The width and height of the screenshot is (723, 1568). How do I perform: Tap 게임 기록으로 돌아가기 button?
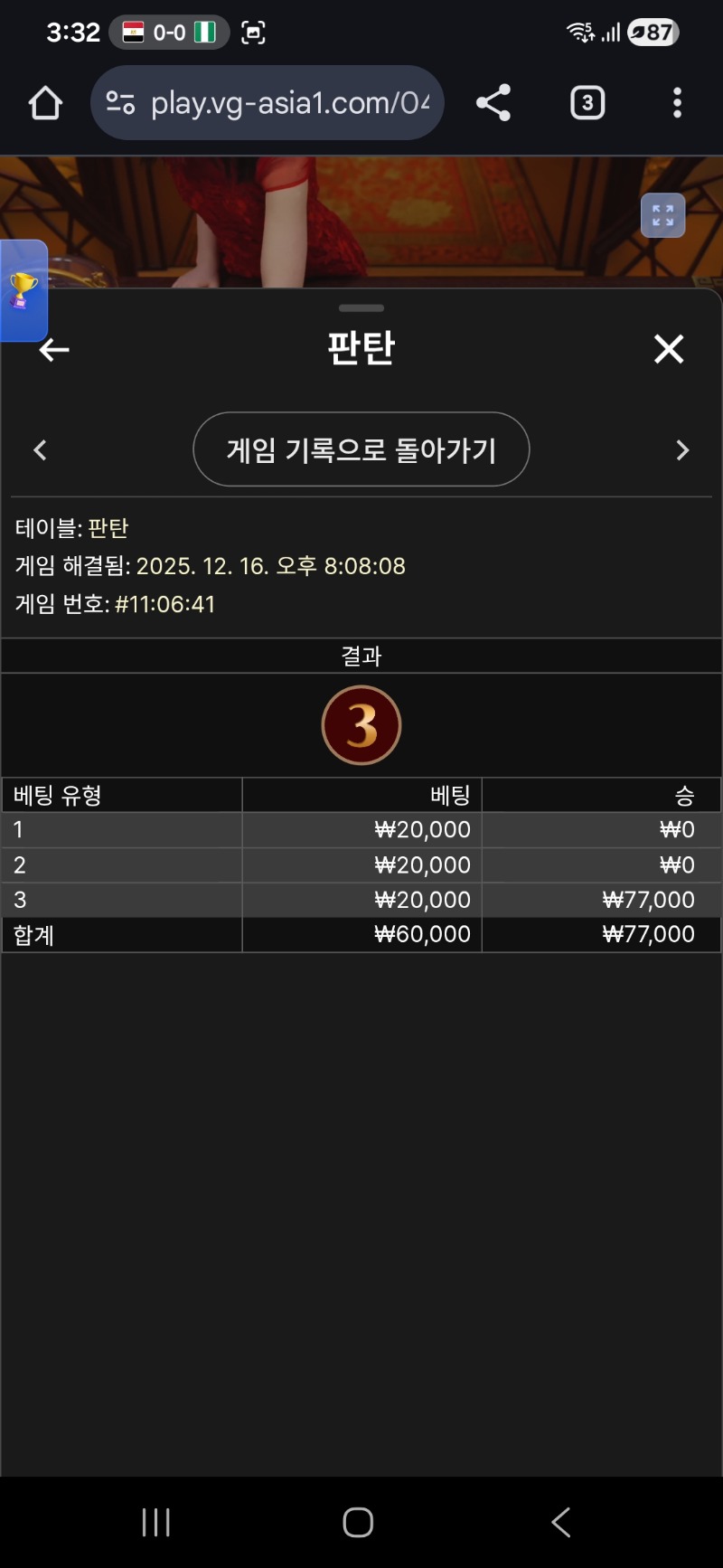click(x=361, y=449)
